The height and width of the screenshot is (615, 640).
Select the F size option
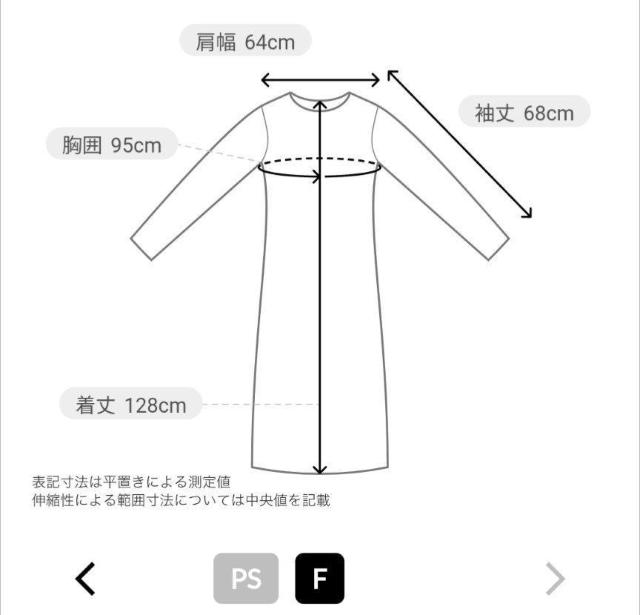319,578
